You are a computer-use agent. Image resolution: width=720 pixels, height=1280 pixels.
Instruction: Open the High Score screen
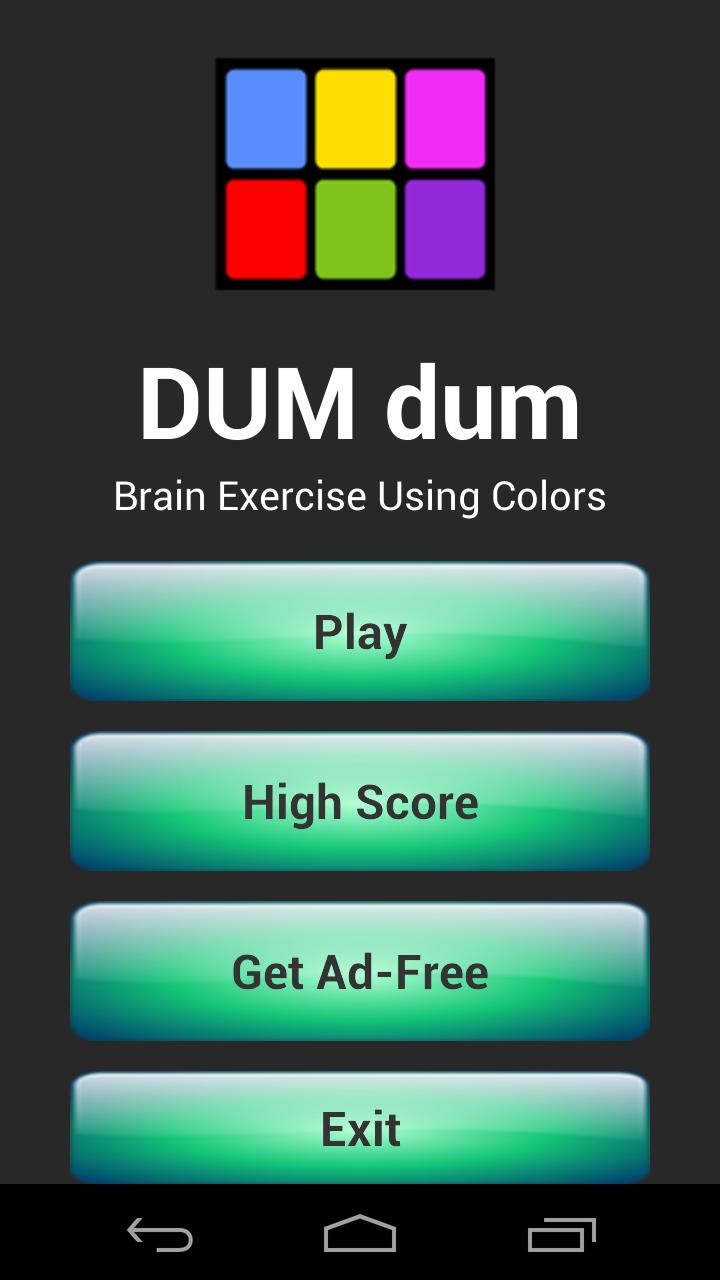(360, 802)
